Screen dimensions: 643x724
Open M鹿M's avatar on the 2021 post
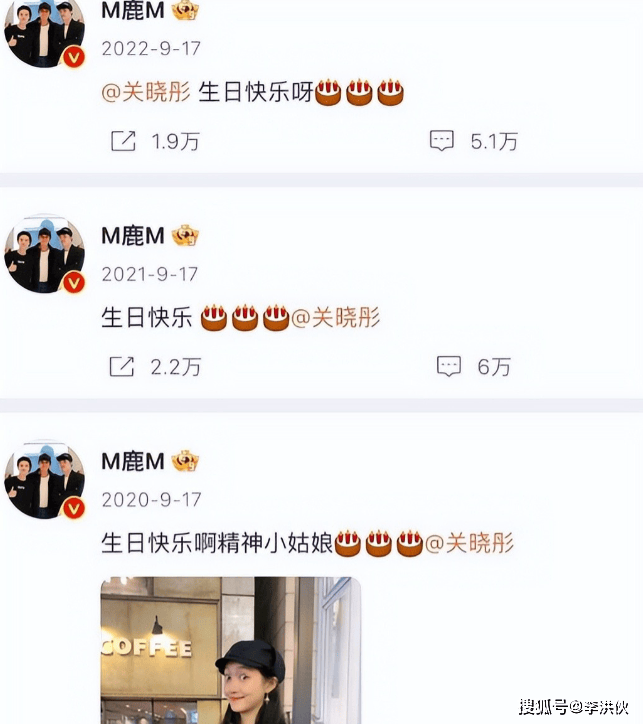pyautogui.click(x=44, y=256)
